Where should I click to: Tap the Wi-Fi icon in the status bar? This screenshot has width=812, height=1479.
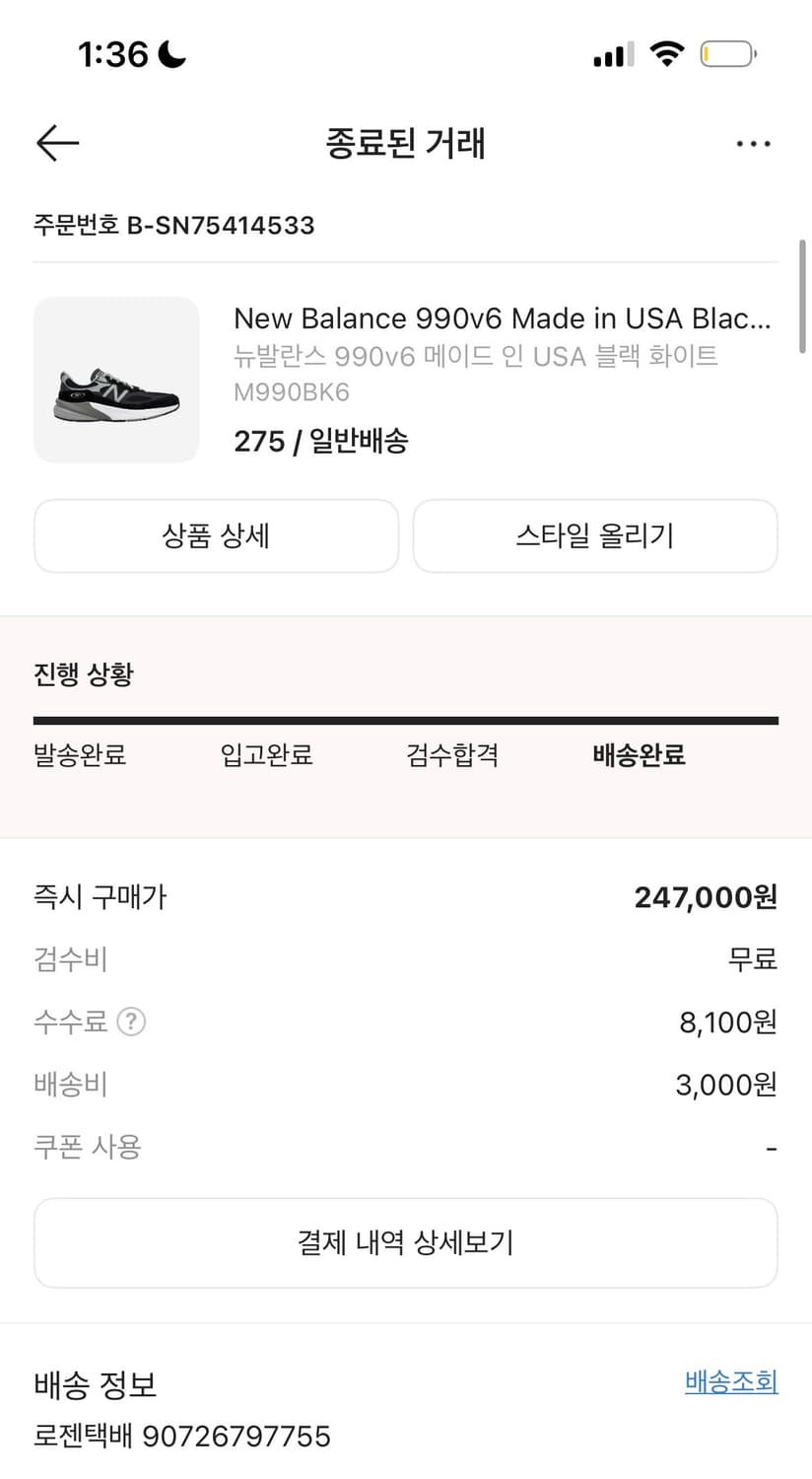coord(668,55)
